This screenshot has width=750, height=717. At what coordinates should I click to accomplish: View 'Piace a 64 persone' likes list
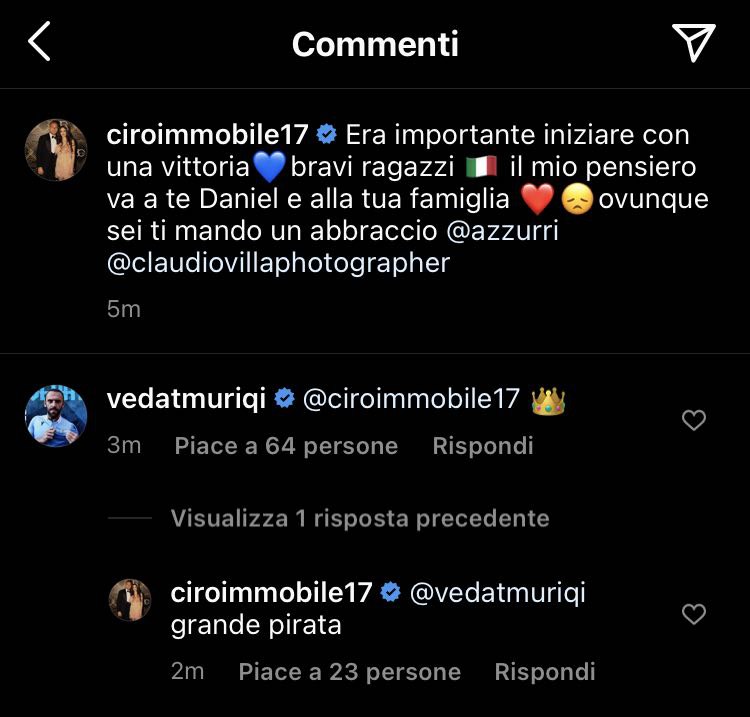tap(286, 446)
